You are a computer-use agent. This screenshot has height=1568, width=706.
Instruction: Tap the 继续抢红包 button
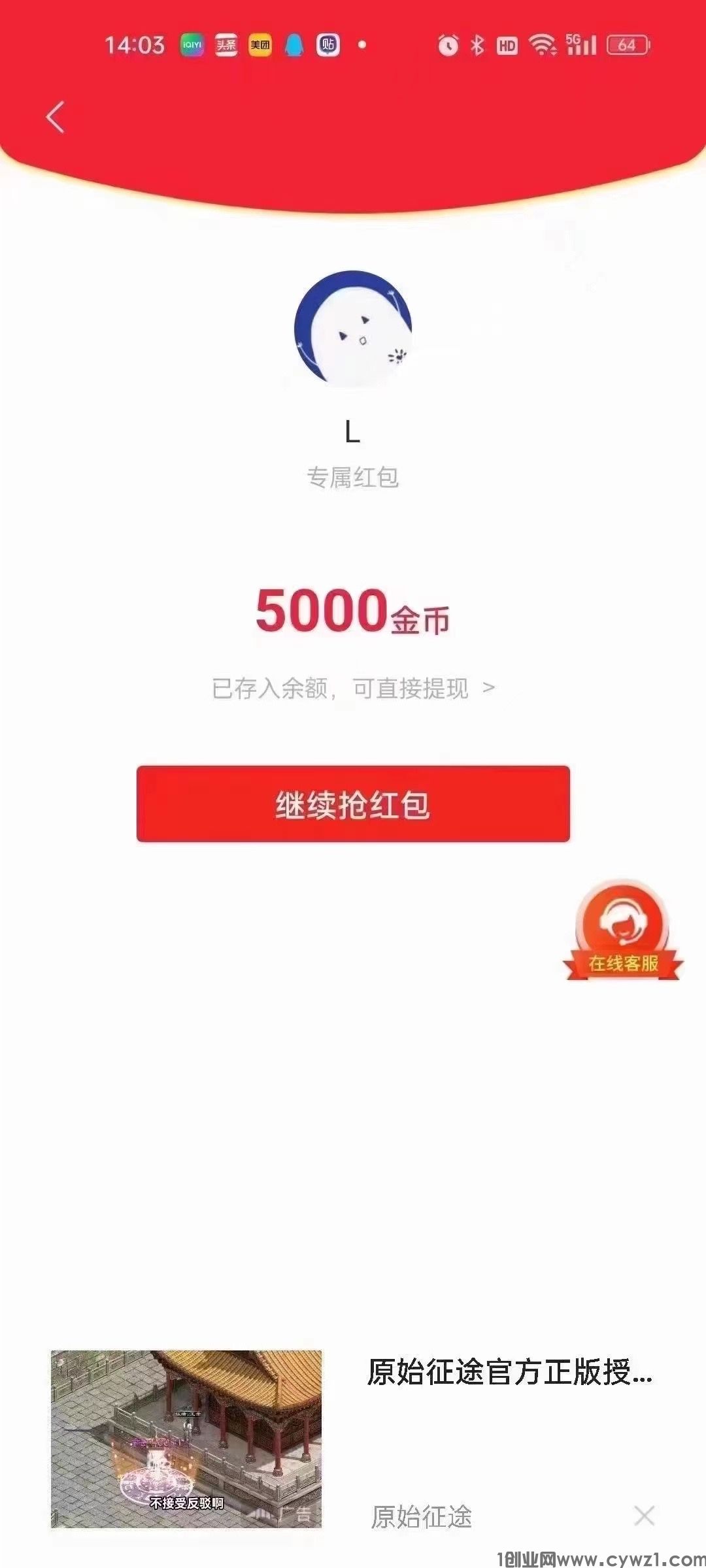353,804
